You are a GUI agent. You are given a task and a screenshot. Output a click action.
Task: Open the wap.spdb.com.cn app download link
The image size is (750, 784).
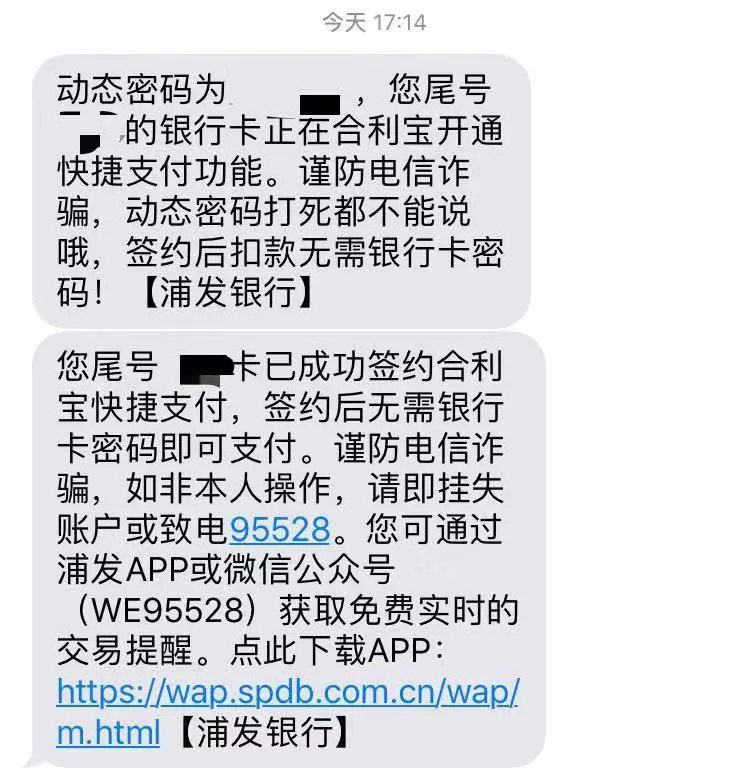(287, 691)
